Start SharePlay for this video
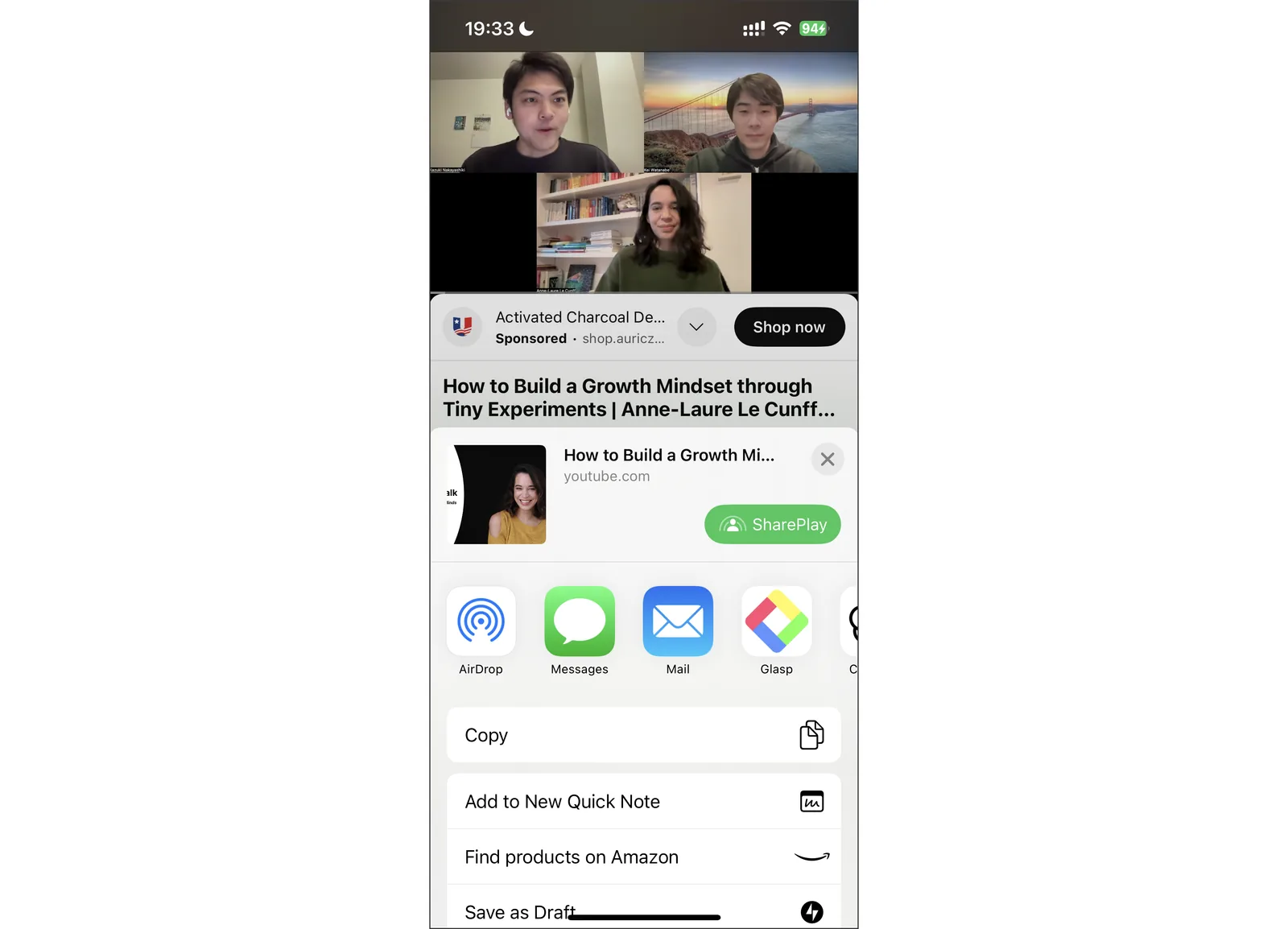1288x929 pixels. point(772,524)
